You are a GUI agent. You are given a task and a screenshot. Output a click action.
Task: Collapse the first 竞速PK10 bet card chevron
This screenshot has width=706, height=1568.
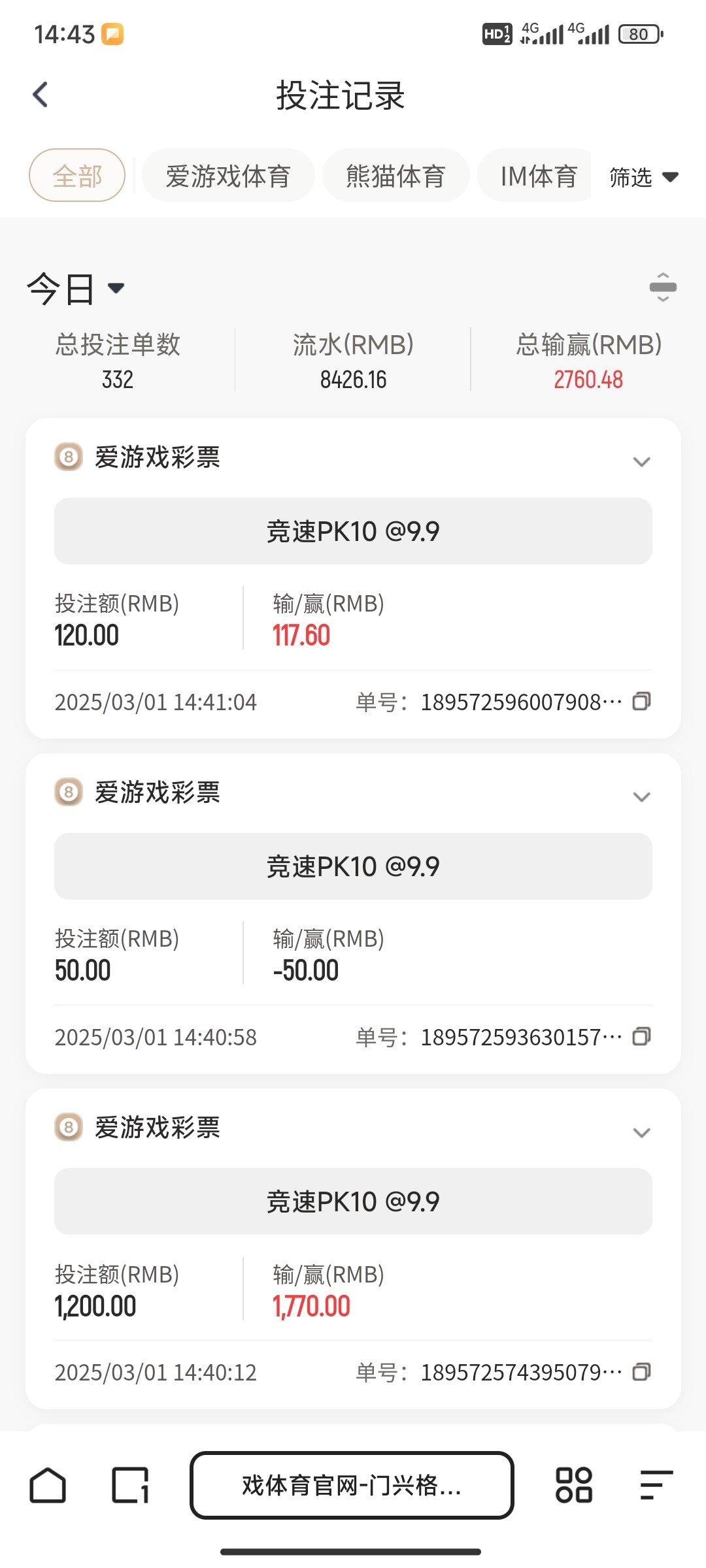[x=641, y=461]
